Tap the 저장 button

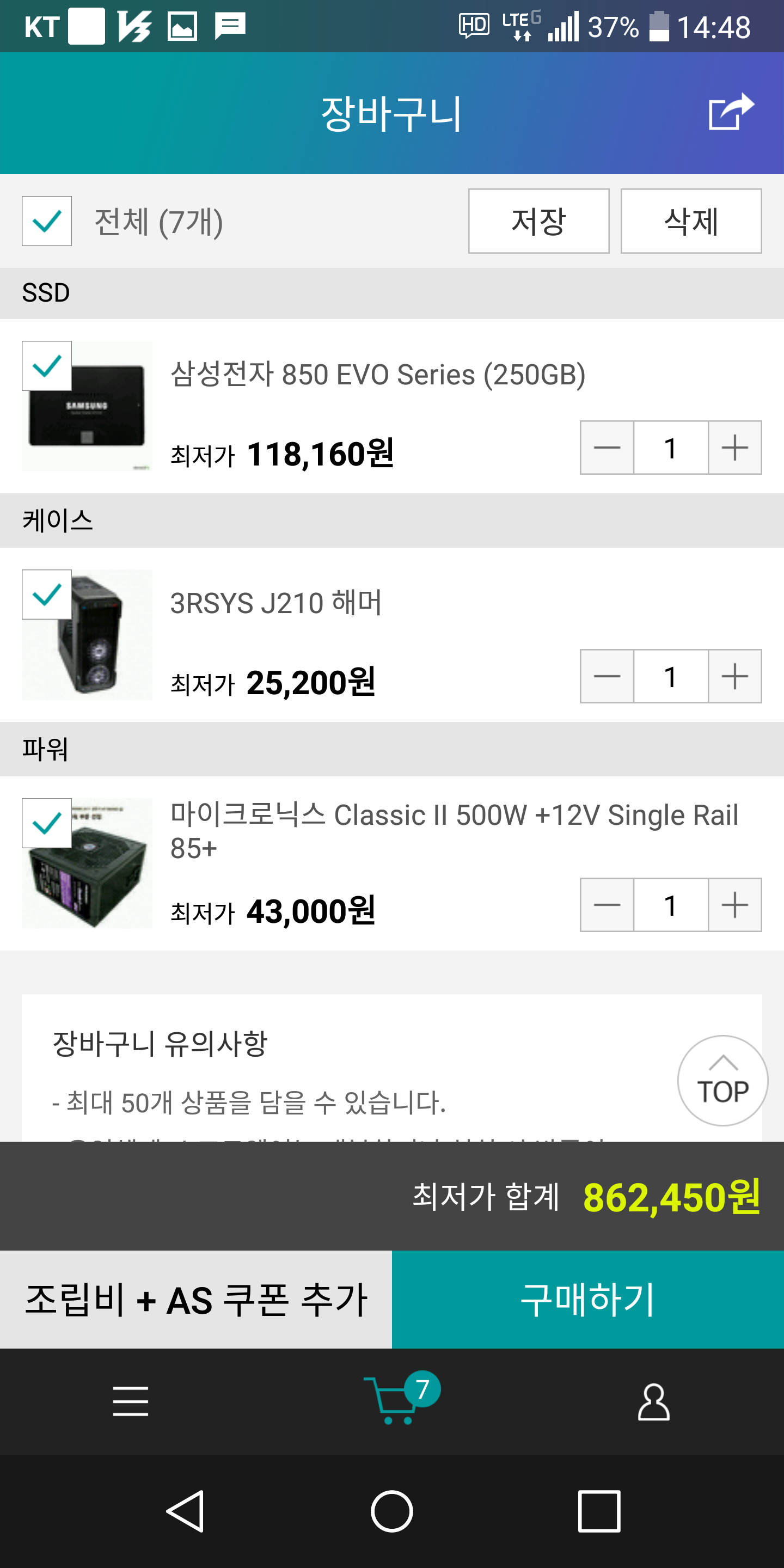(538, 221)
